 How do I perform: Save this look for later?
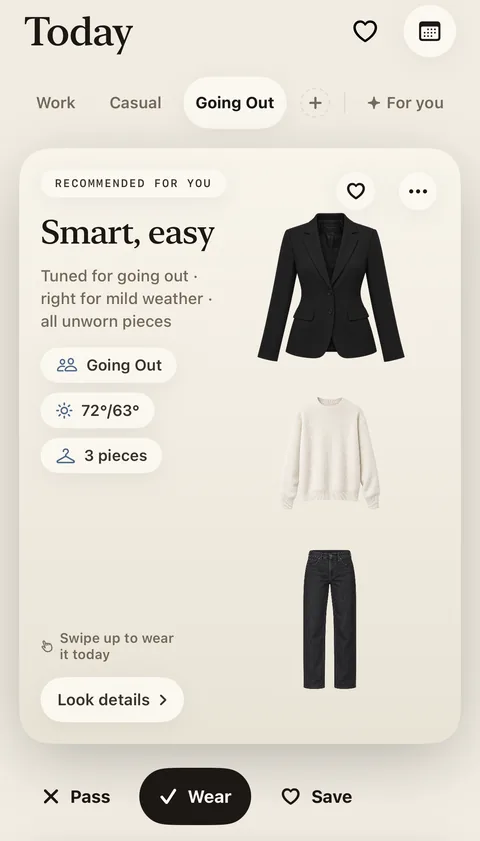click(317, 797)
